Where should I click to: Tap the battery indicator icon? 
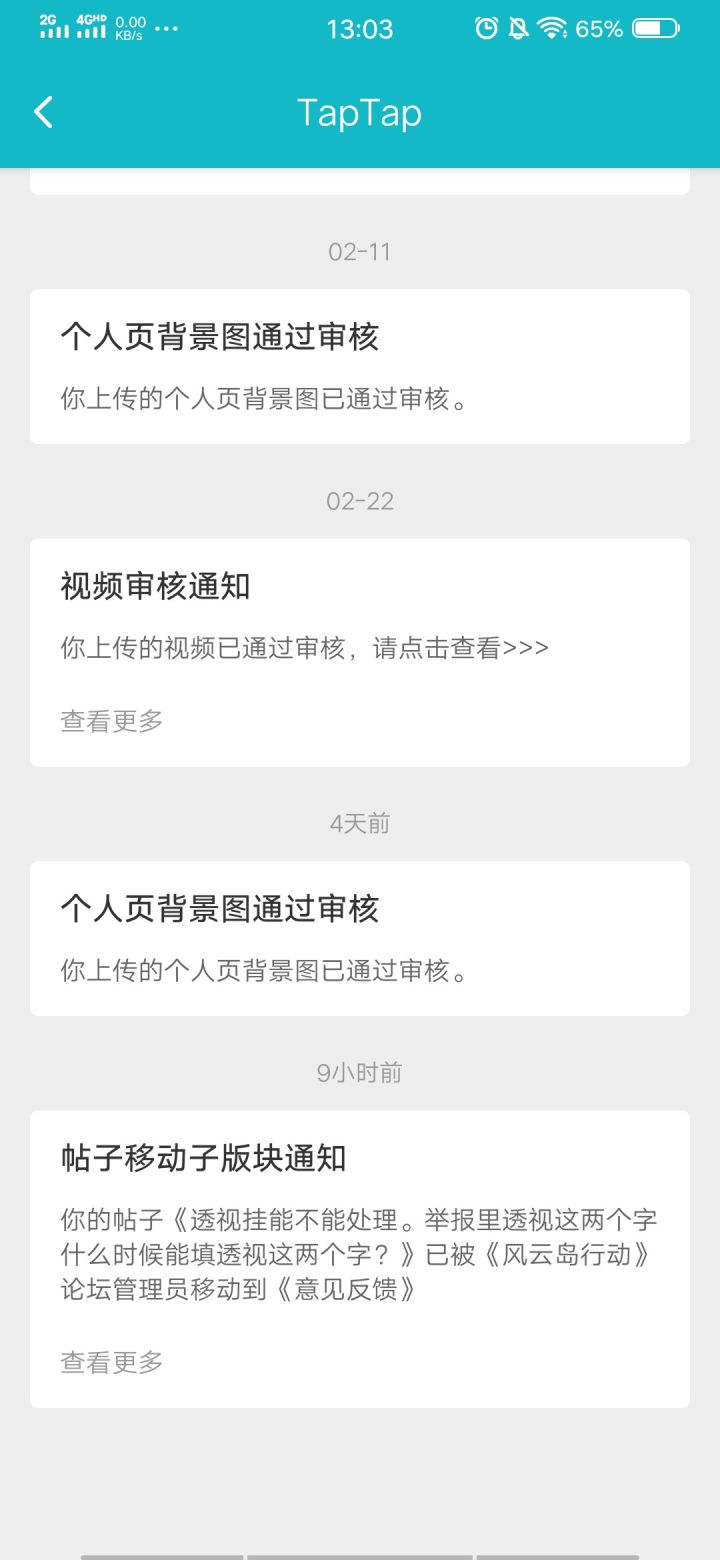point(655,29)
